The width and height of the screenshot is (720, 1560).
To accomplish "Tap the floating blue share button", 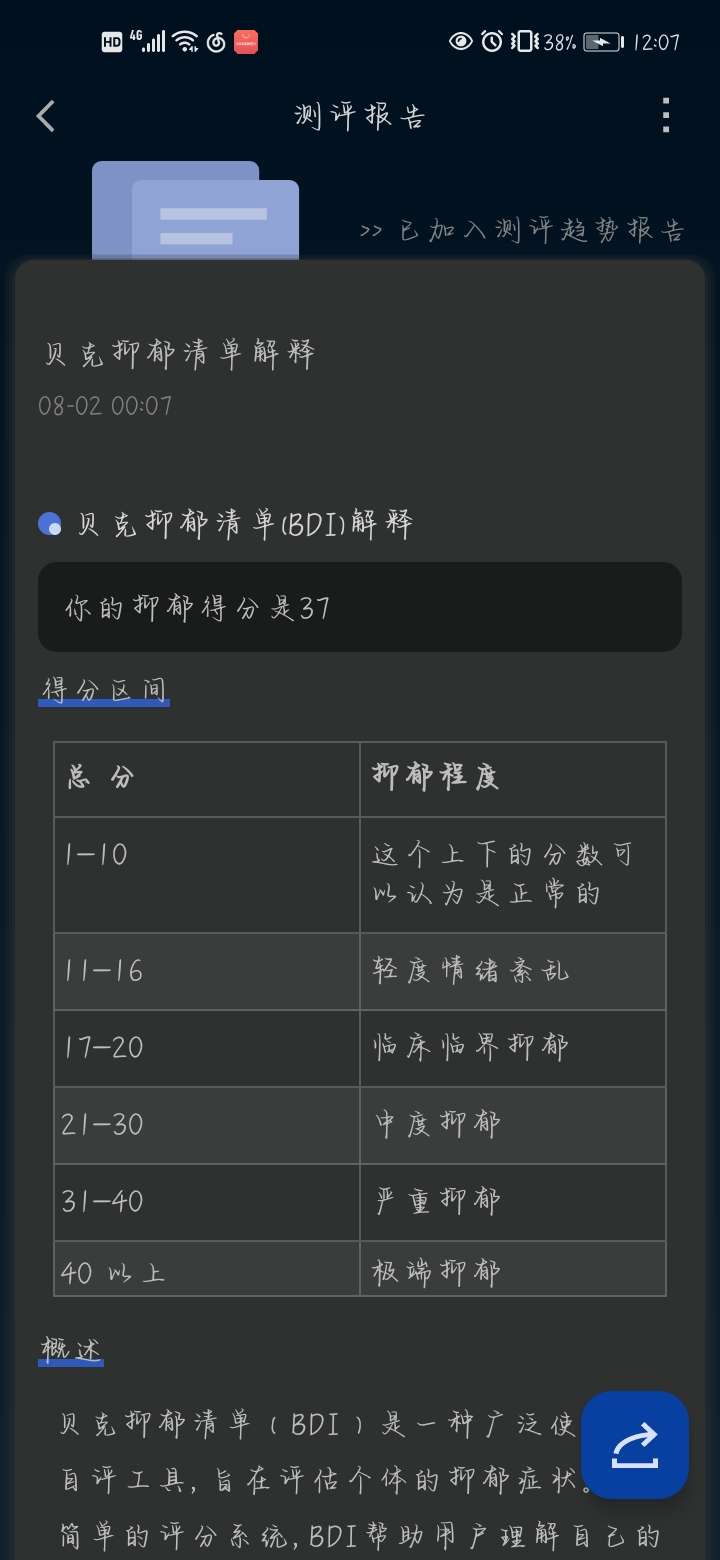I will pyautogui.click(x=635, y=1444).
